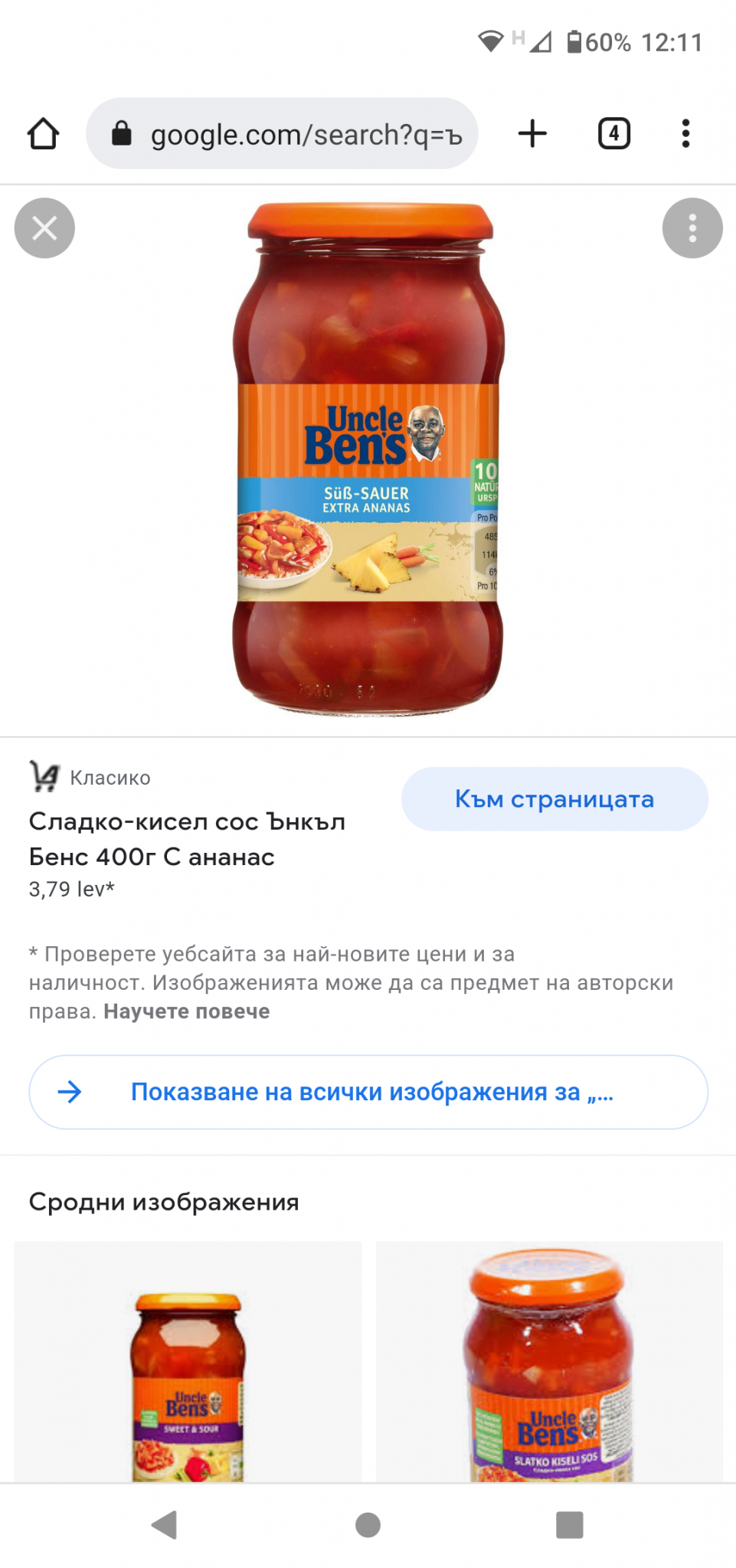736x1568 pixels.
Task: Open image options menu on preview
Action: pyautogui.click(x=692, y=228)
